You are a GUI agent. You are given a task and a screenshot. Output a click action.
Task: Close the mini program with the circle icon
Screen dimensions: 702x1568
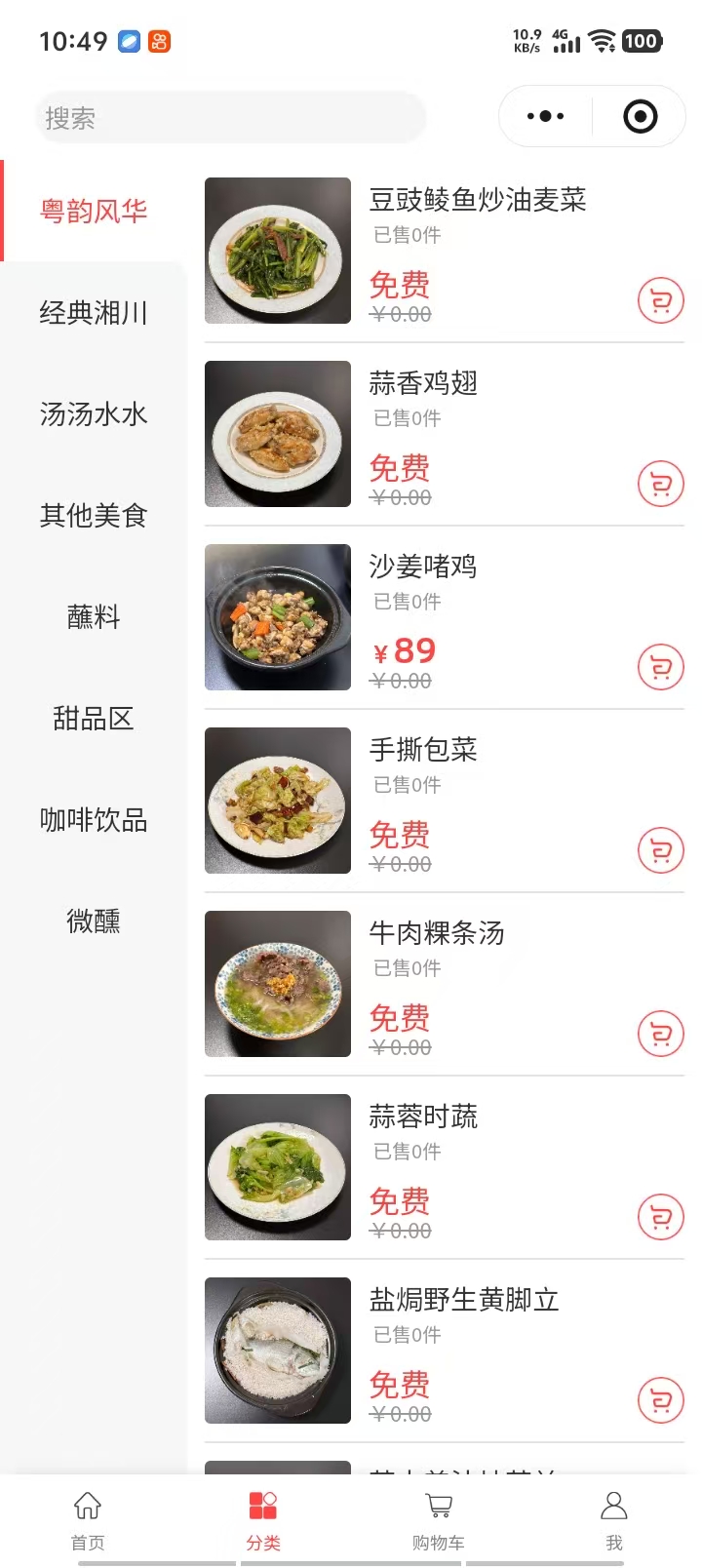pos(640,117)
